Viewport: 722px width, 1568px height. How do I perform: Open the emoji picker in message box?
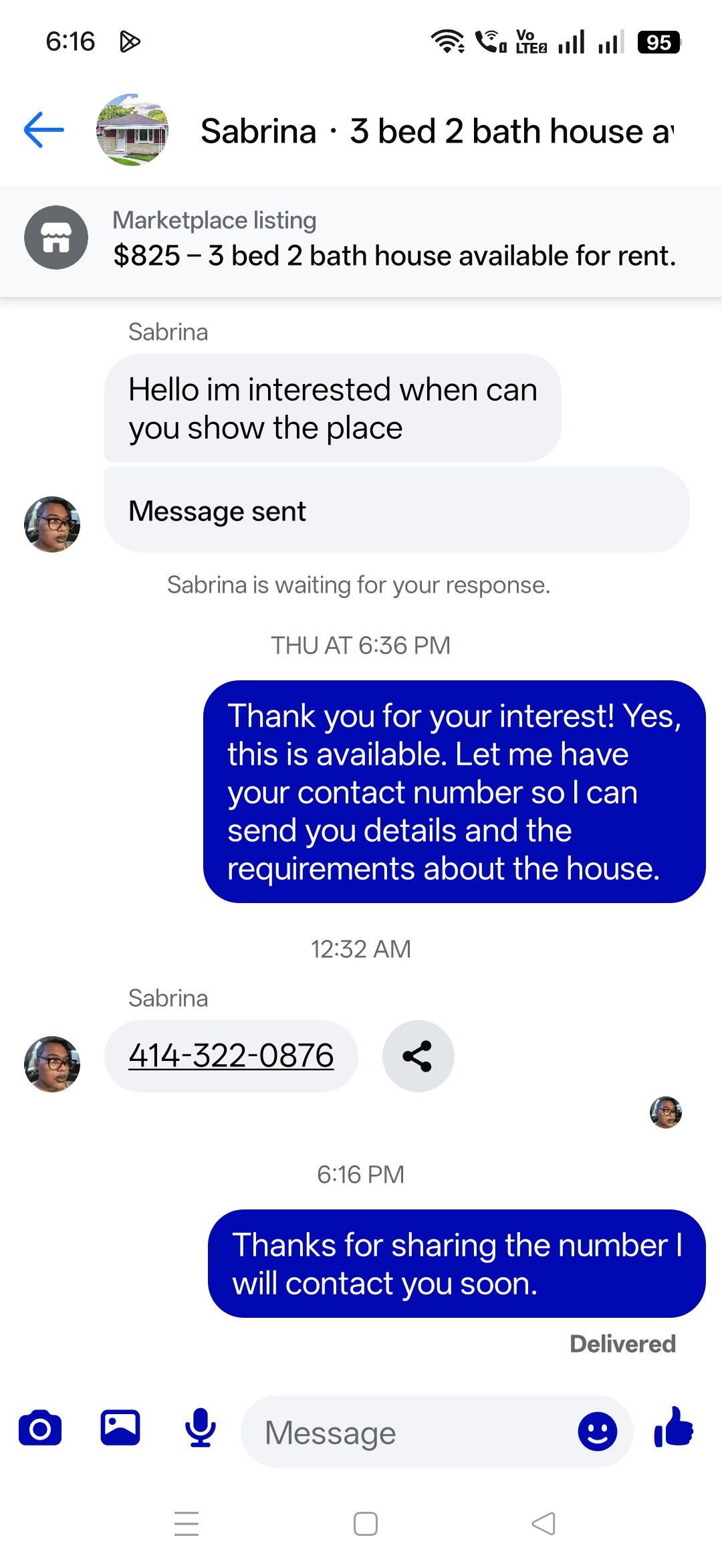(x=597, y=1432)
